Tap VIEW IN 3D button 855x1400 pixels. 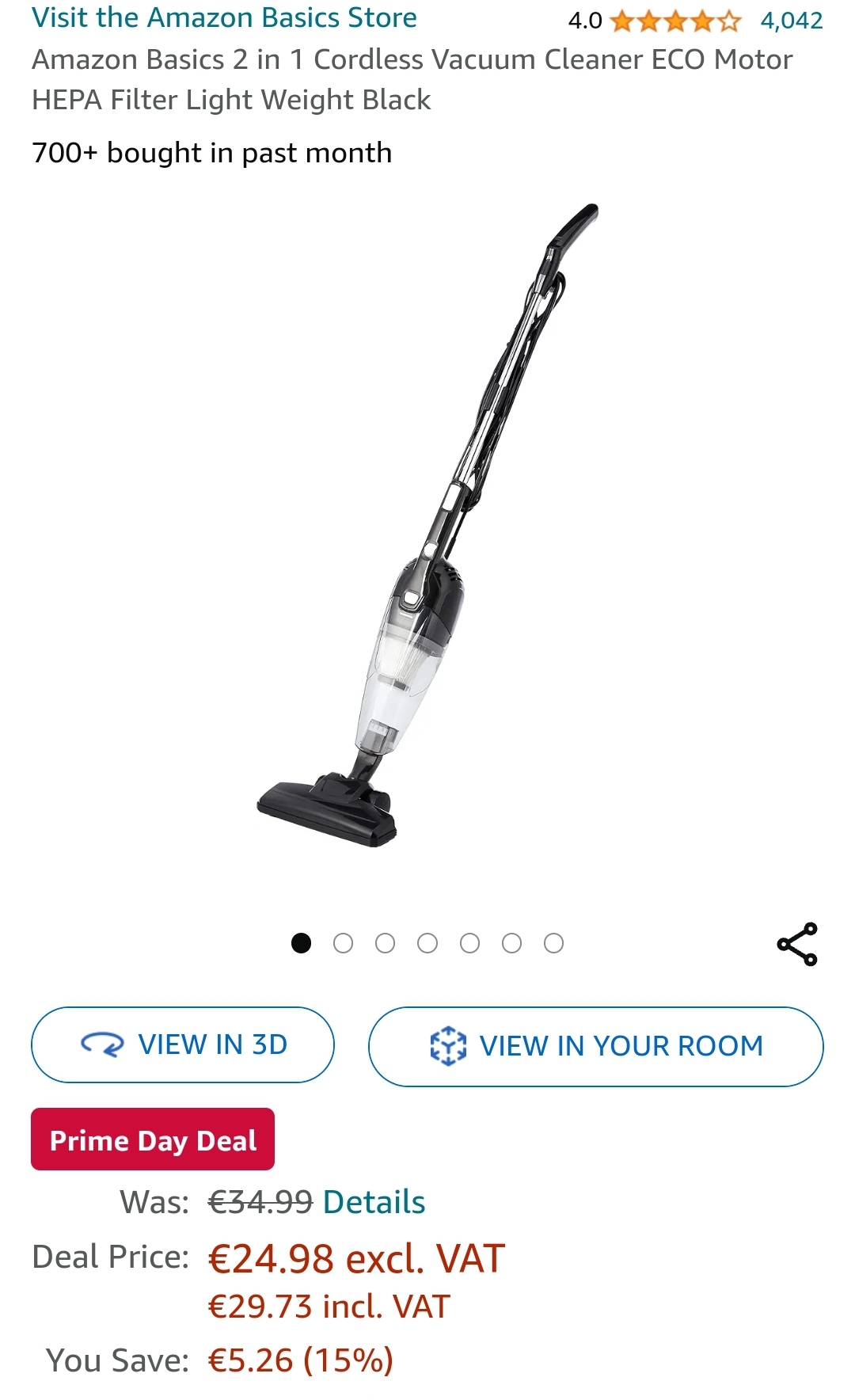click(x=183, y=1044)
